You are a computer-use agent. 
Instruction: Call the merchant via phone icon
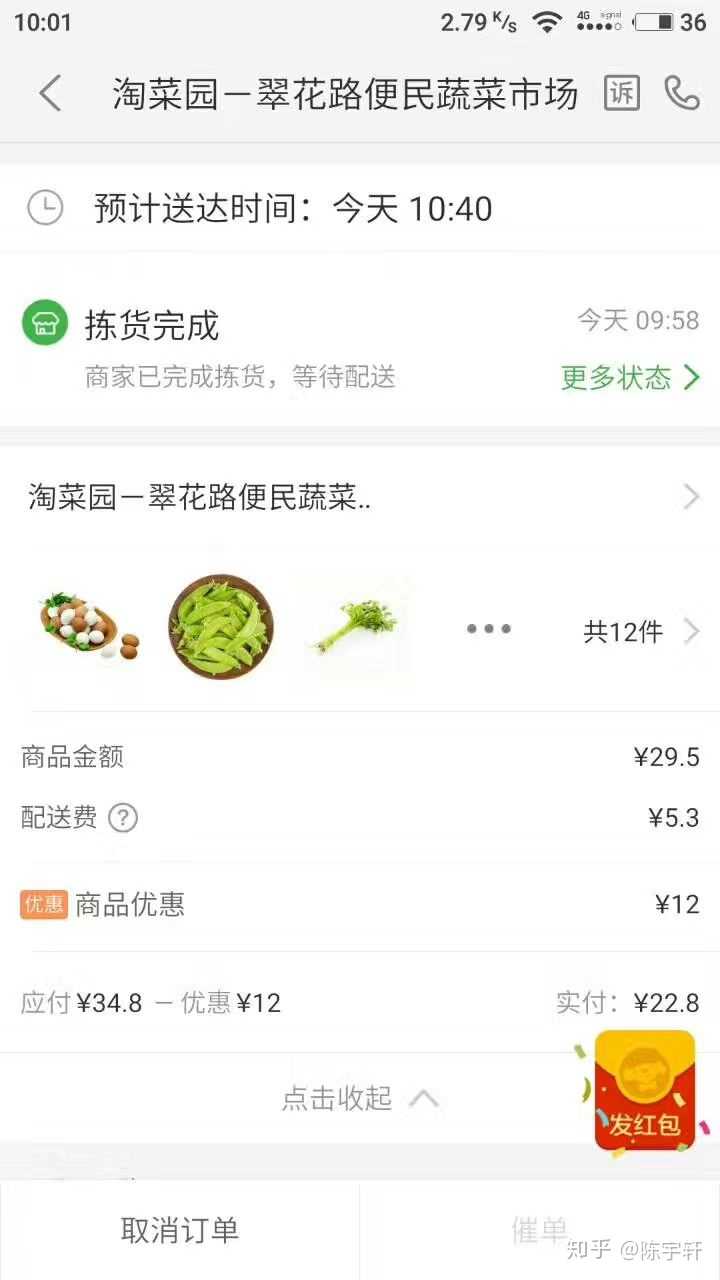(x=681, y=94)
